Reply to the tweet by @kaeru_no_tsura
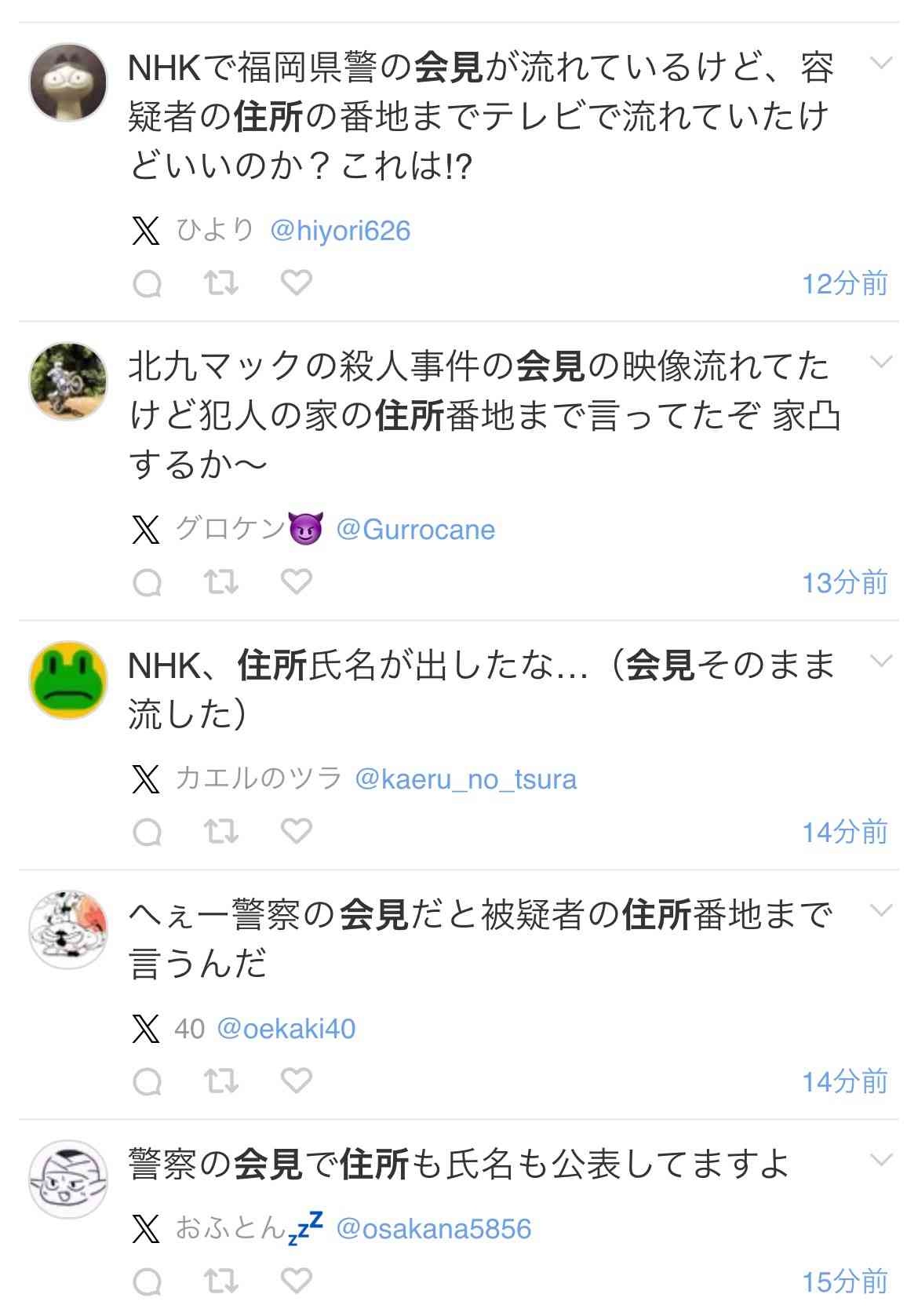The width and height of the screenshot is (918, 1316). [147, 832]
